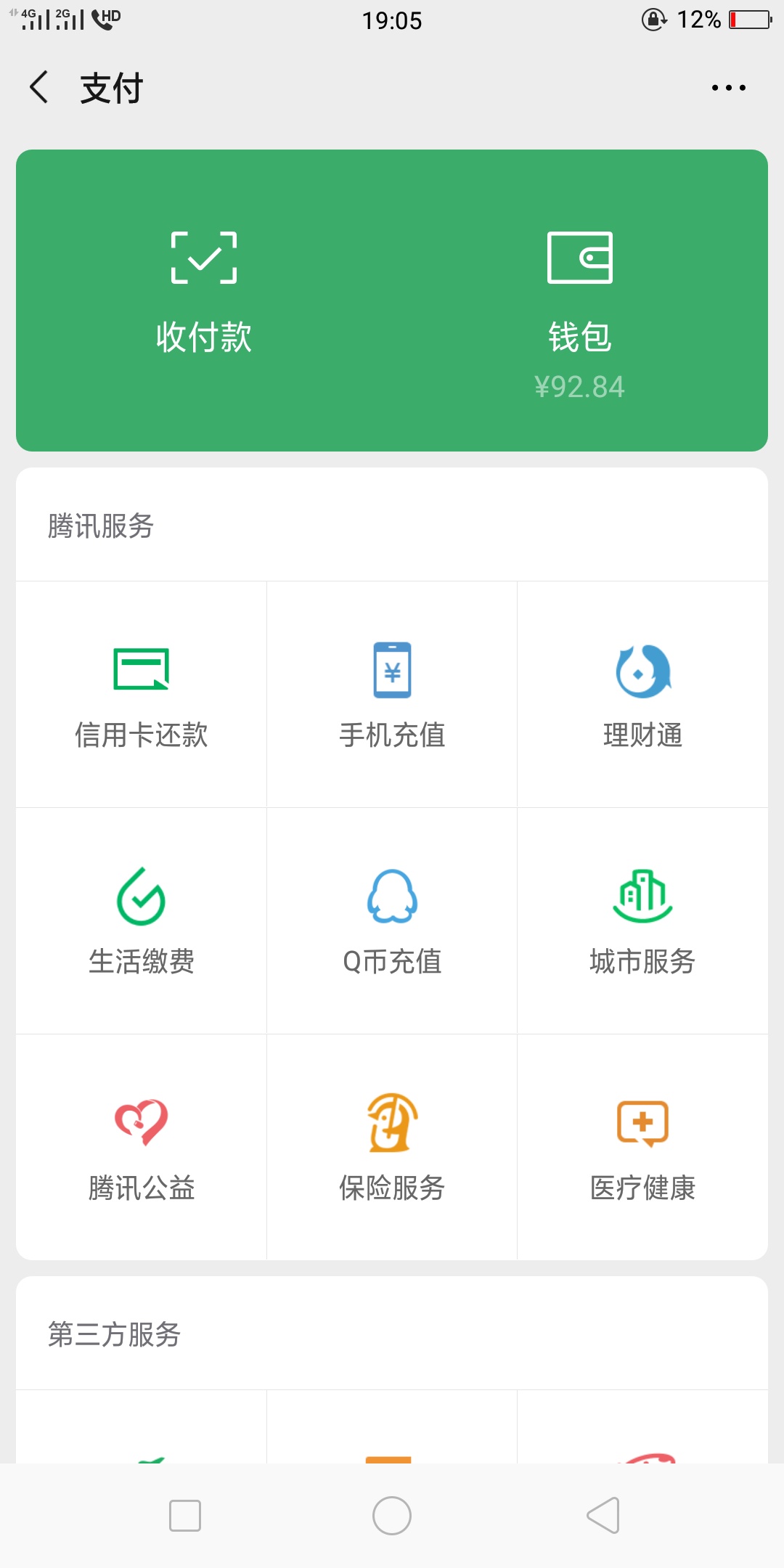Select 信用卡还款 service

142,695
